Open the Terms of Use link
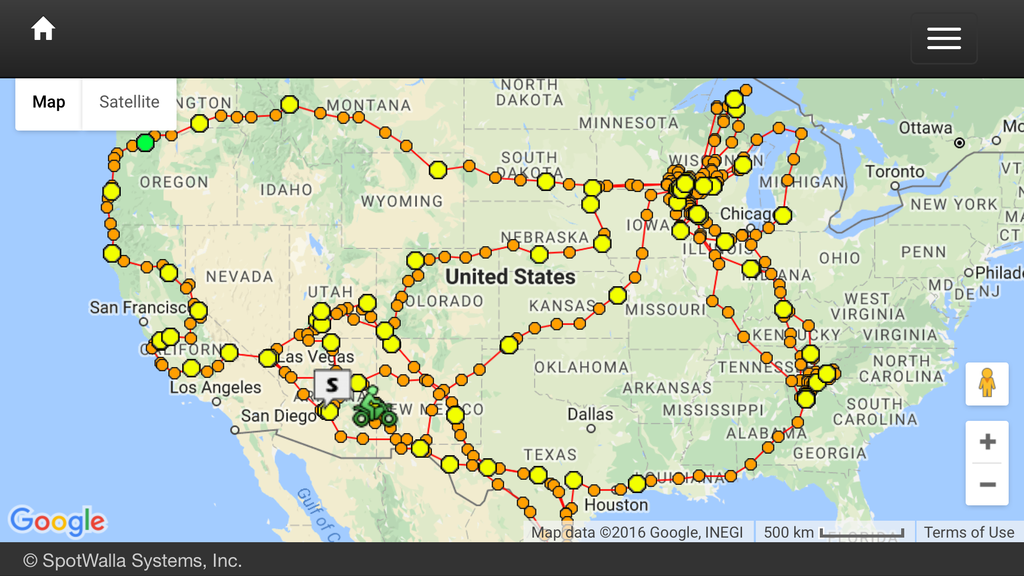 968,532
